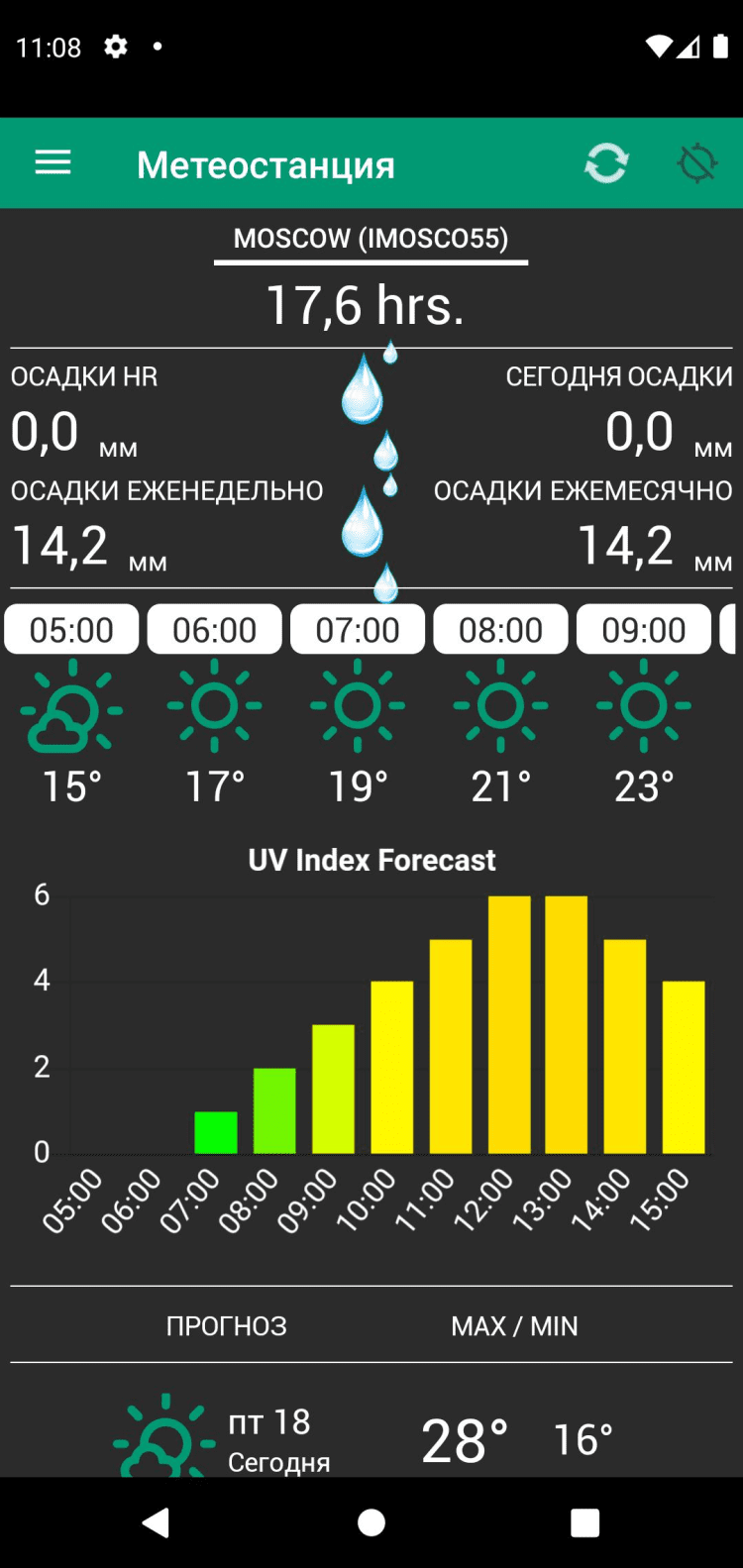The image size is (743, 1568).
Task: Open the hourly forecast for 05:00
Action: (x=71, y=630)
